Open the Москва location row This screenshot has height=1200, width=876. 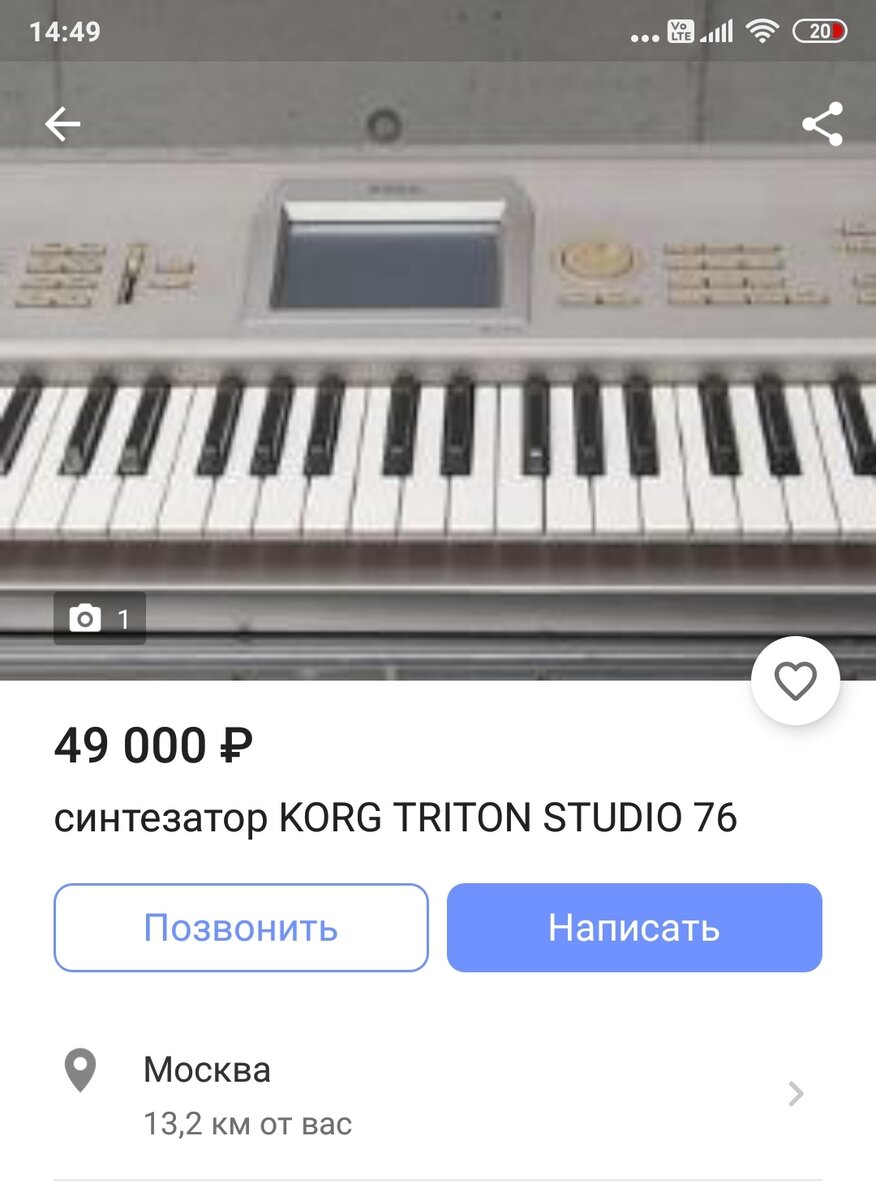[x=207, y=1070]
